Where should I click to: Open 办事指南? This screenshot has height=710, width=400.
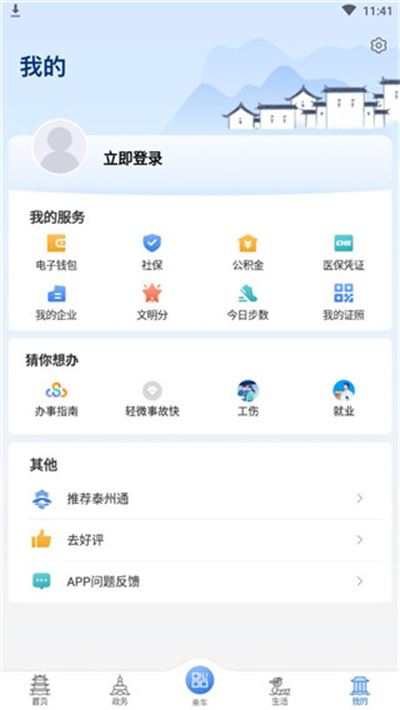[x=57, y=398]
